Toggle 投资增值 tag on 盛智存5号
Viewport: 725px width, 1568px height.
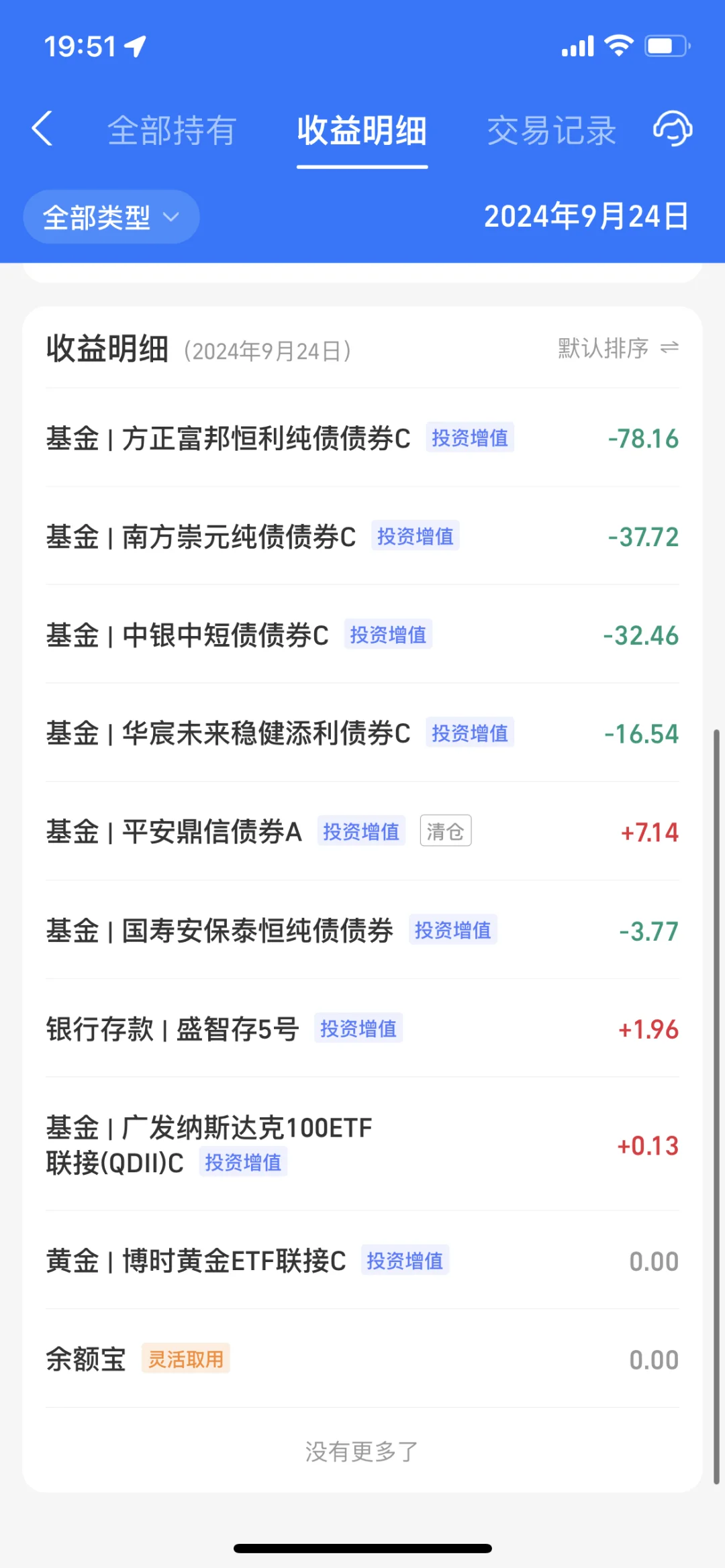pos(358,1028)
